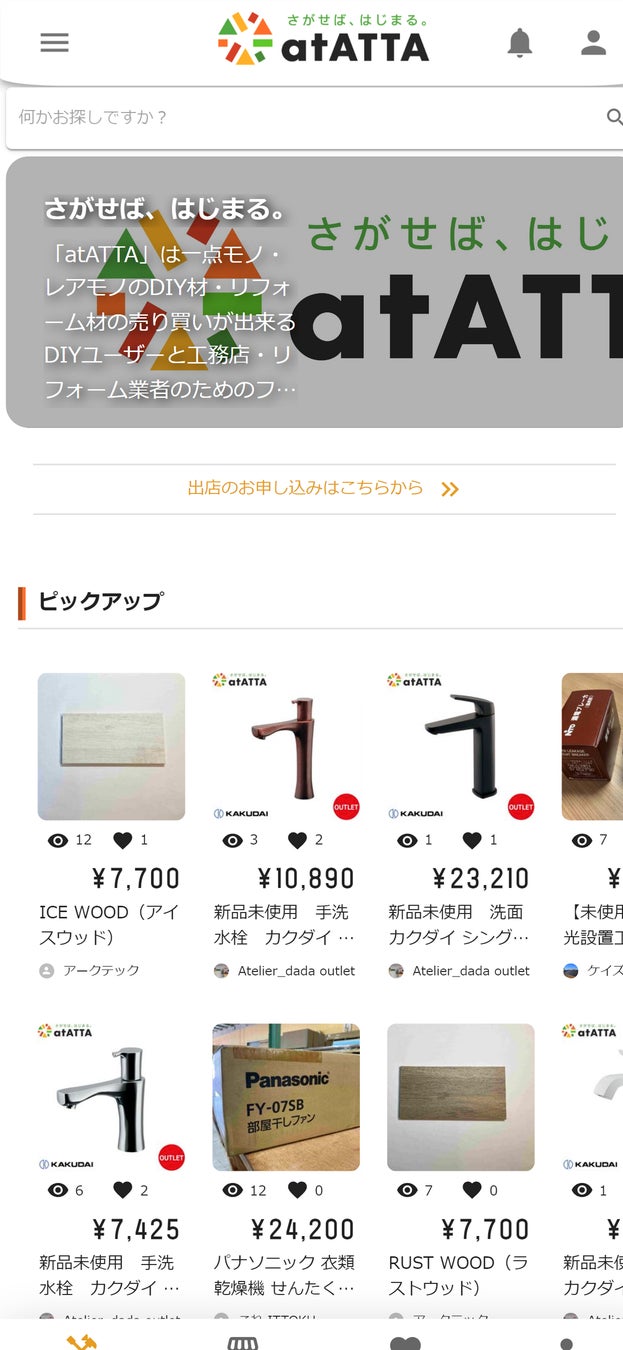Like the ¥10,890 faucet item
Image resolution: width=623 pixels, height=1350 pixels.
(x=297, y=840)
